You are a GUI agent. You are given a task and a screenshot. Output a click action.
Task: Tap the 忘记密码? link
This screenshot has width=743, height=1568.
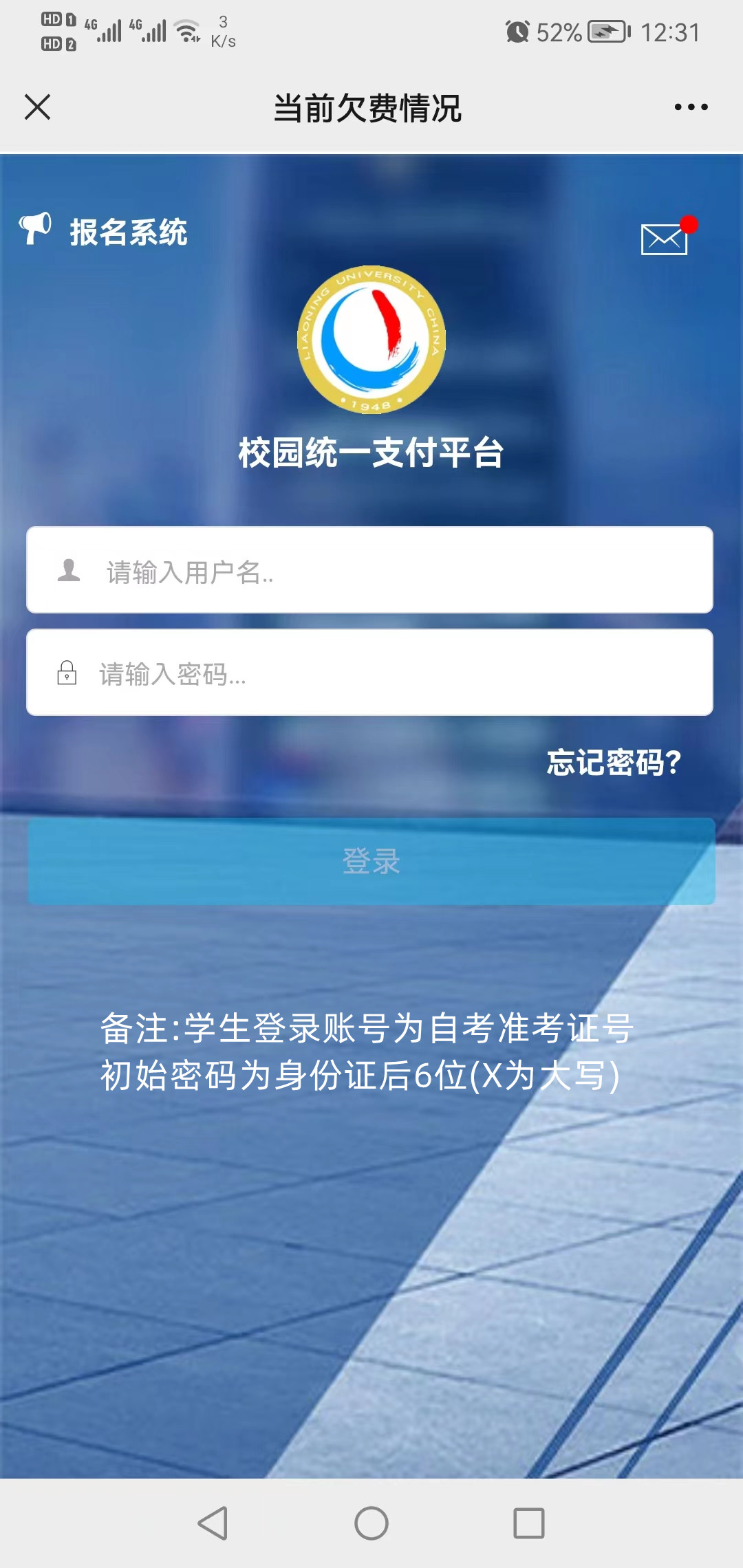tap(614, 762)
